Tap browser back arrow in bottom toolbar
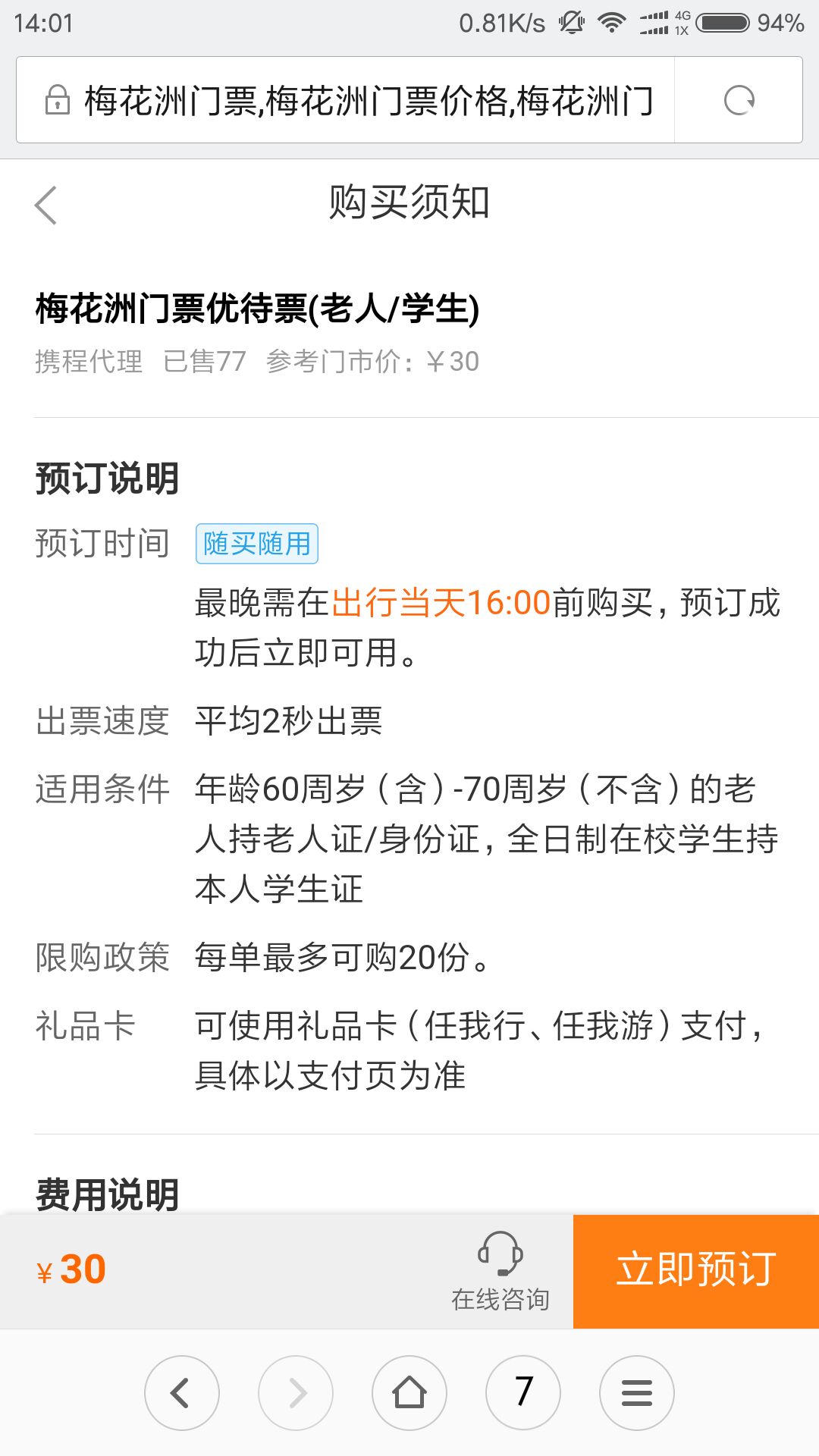 click(182, 1392)
